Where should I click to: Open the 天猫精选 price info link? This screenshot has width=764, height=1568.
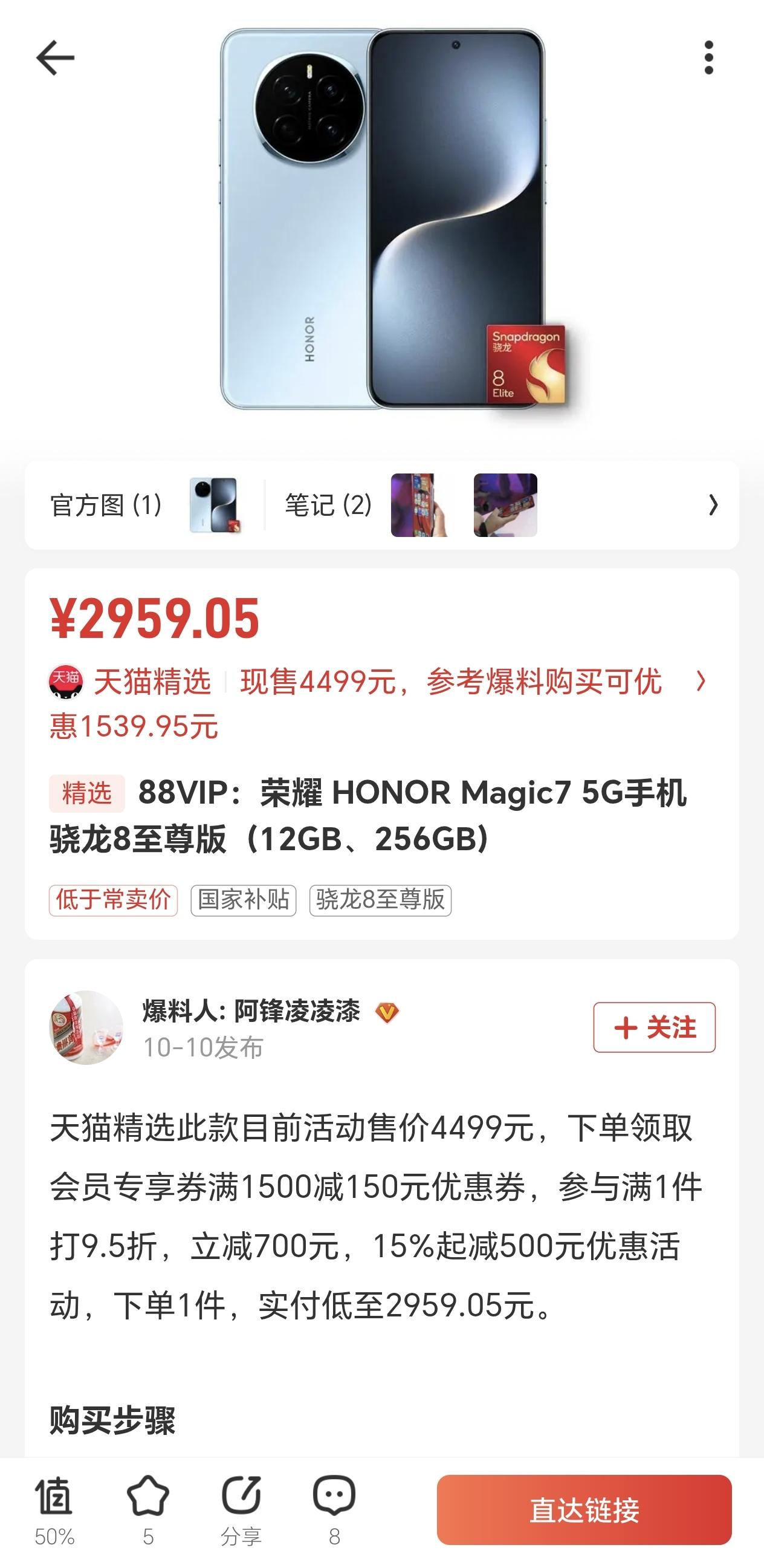(x=377, y=682)
